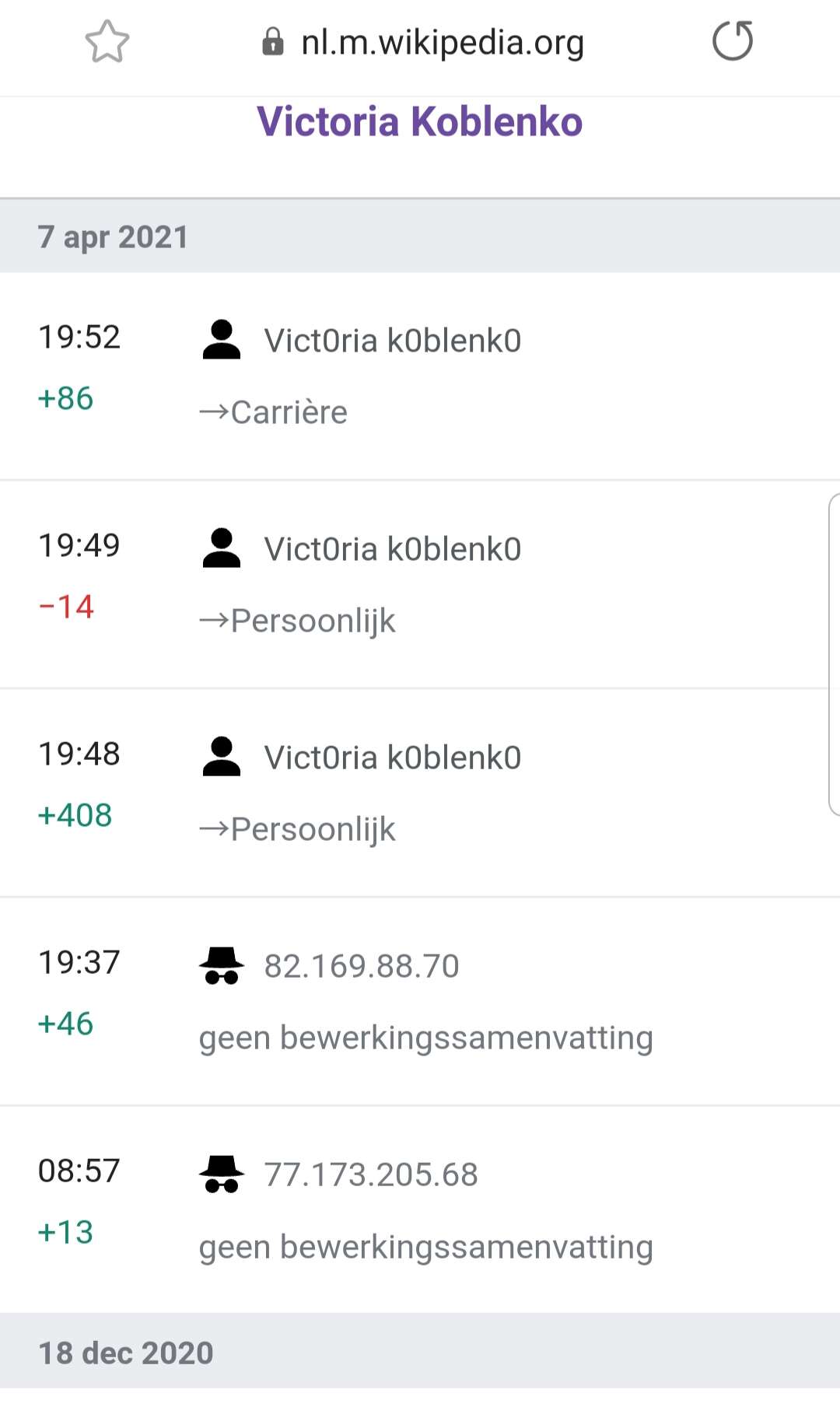View the 08:57 edit by 77.173.205.68
This screenshot has width=840, height=1414.
coord(420,1210)
